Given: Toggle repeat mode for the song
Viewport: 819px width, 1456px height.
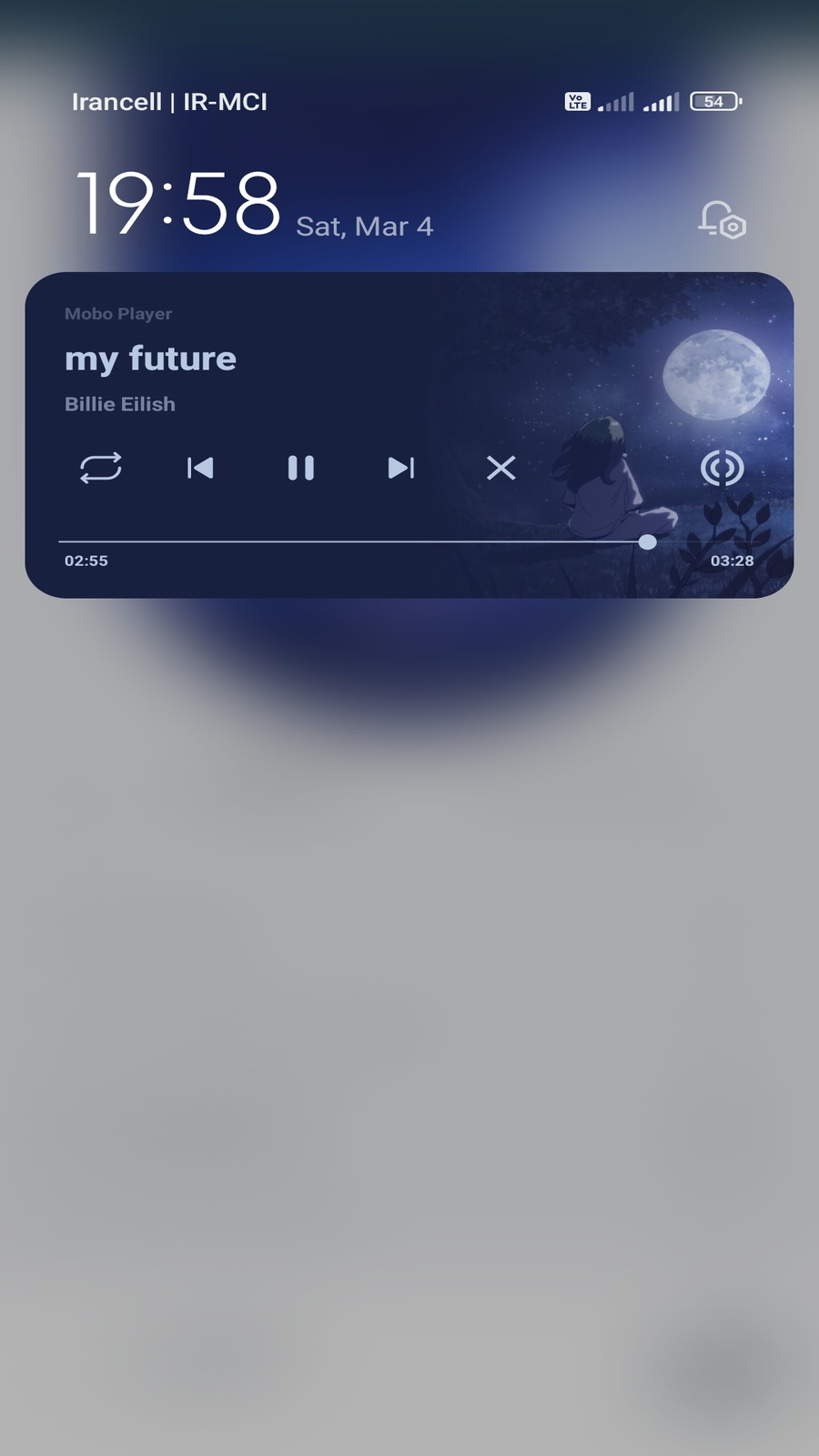Looking at the screenshot, I should 100,468.
